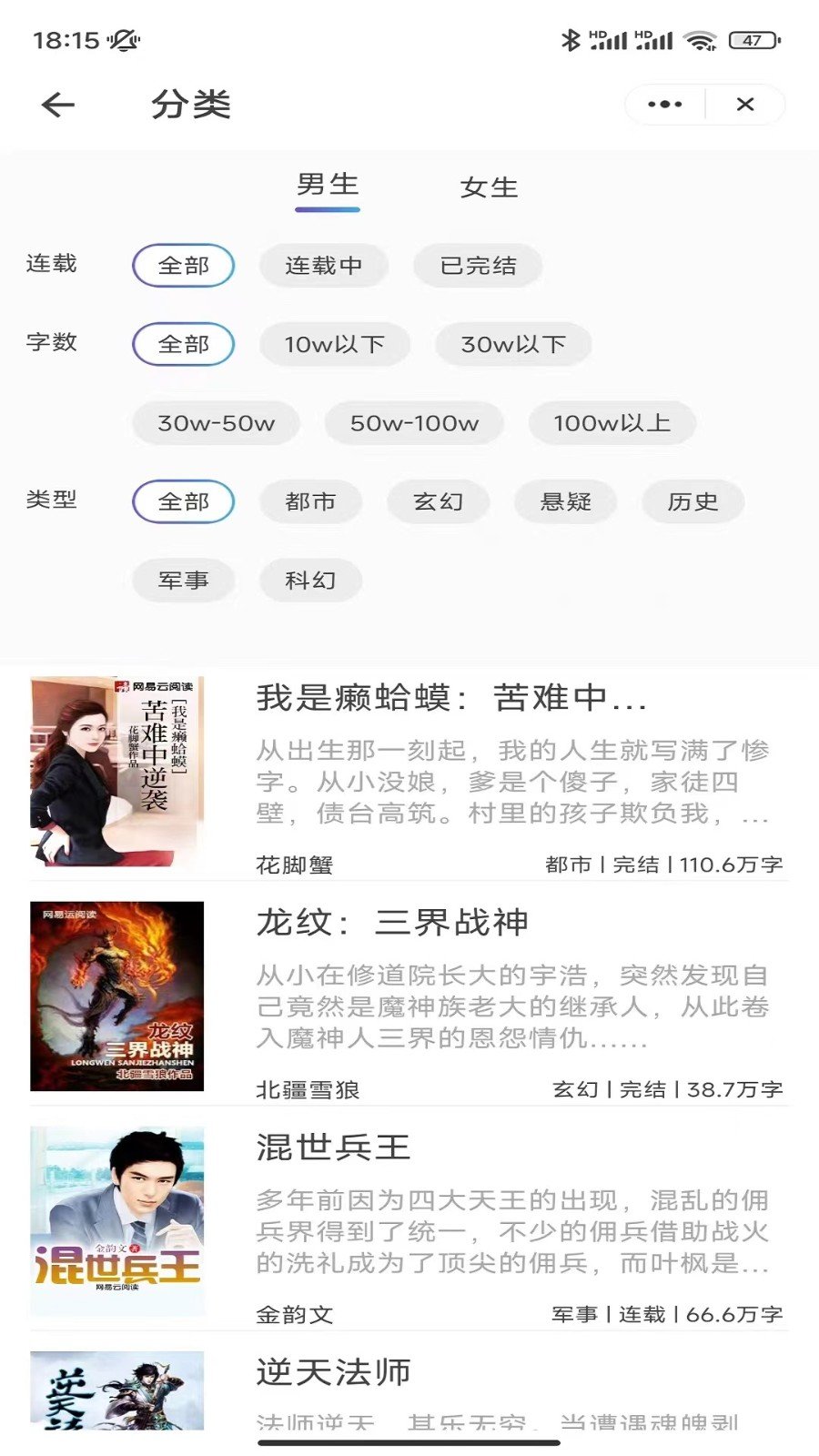The image size is (819, 1456).
Task: Tap the back arrow at top left
Action: [56, 104]
